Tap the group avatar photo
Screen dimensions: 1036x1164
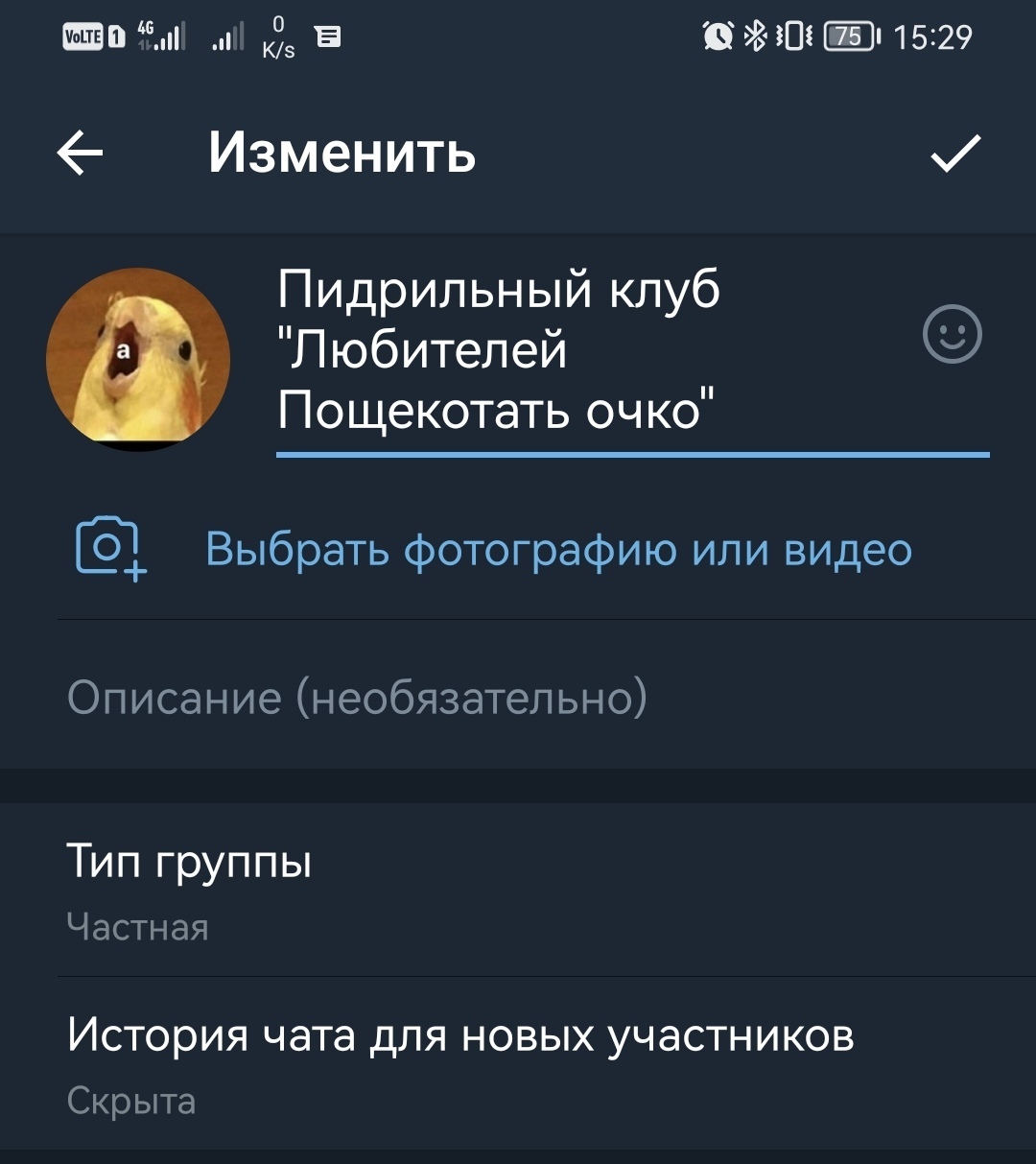point(138,359)
